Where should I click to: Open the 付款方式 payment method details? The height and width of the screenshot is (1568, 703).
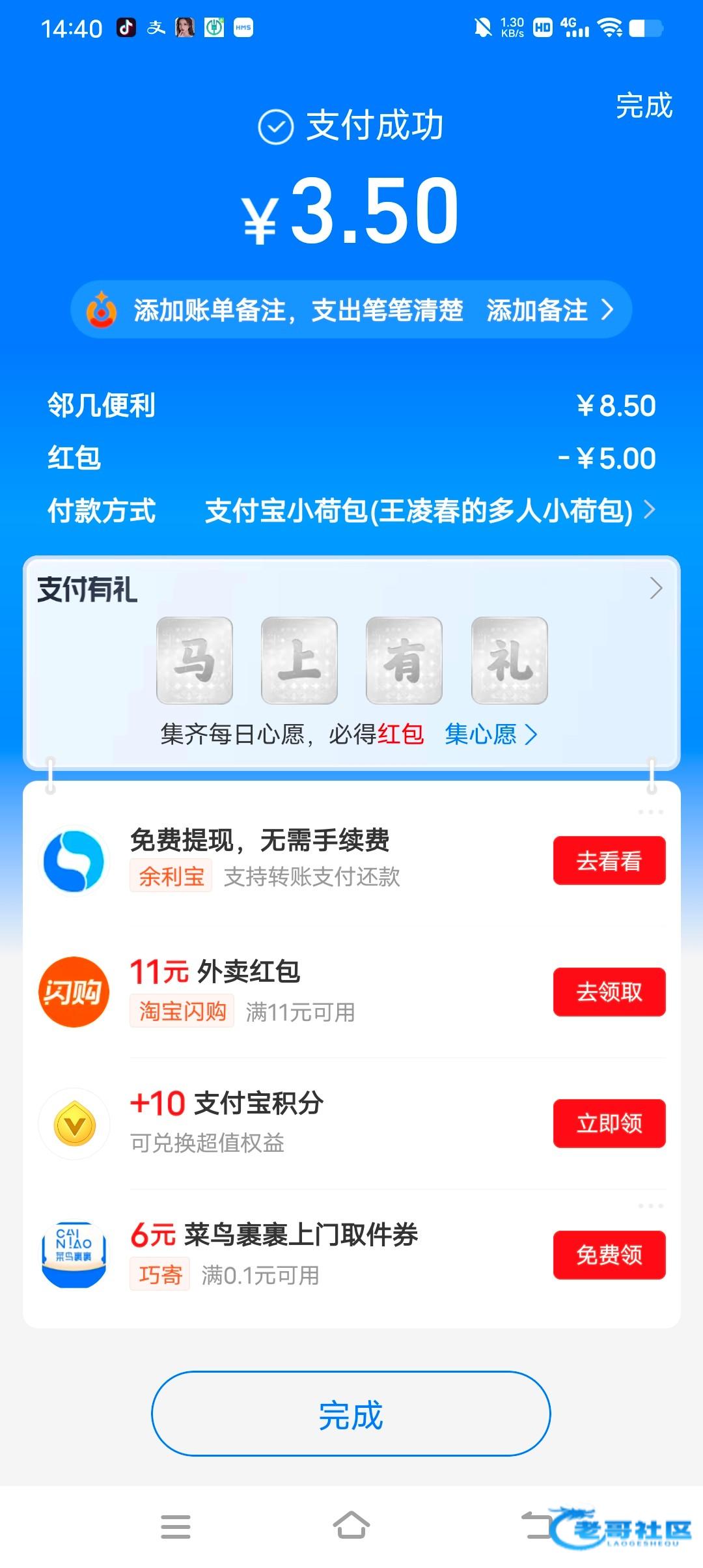[430, 511]
